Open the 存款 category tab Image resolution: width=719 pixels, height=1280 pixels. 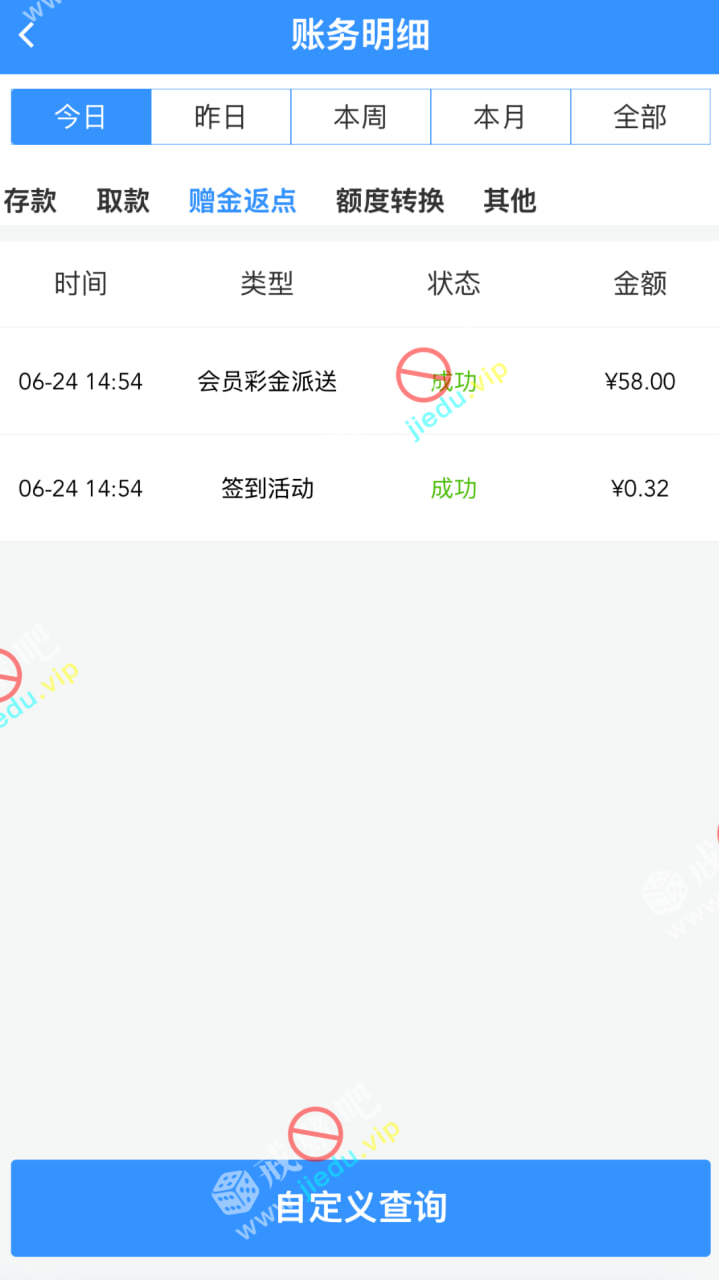(30, 201)
